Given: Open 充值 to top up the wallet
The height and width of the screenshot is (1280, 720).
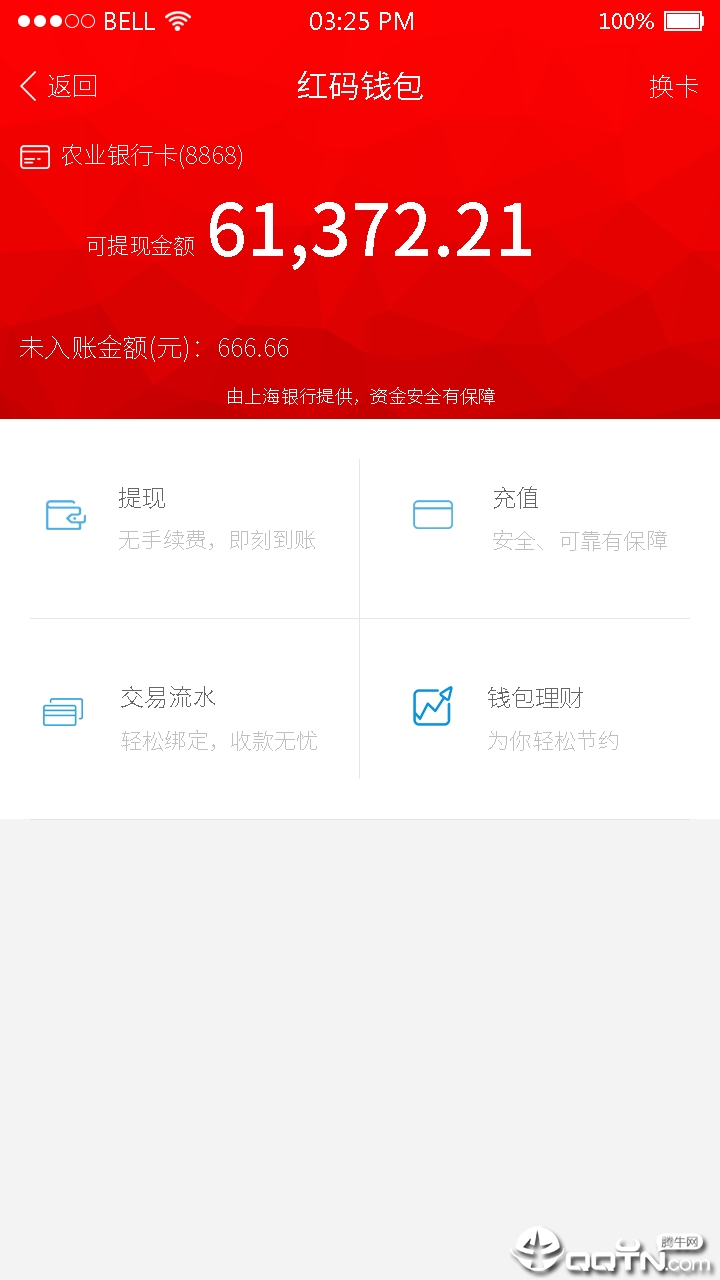Looking at the screenshot, I should click(x=540, y=519).
